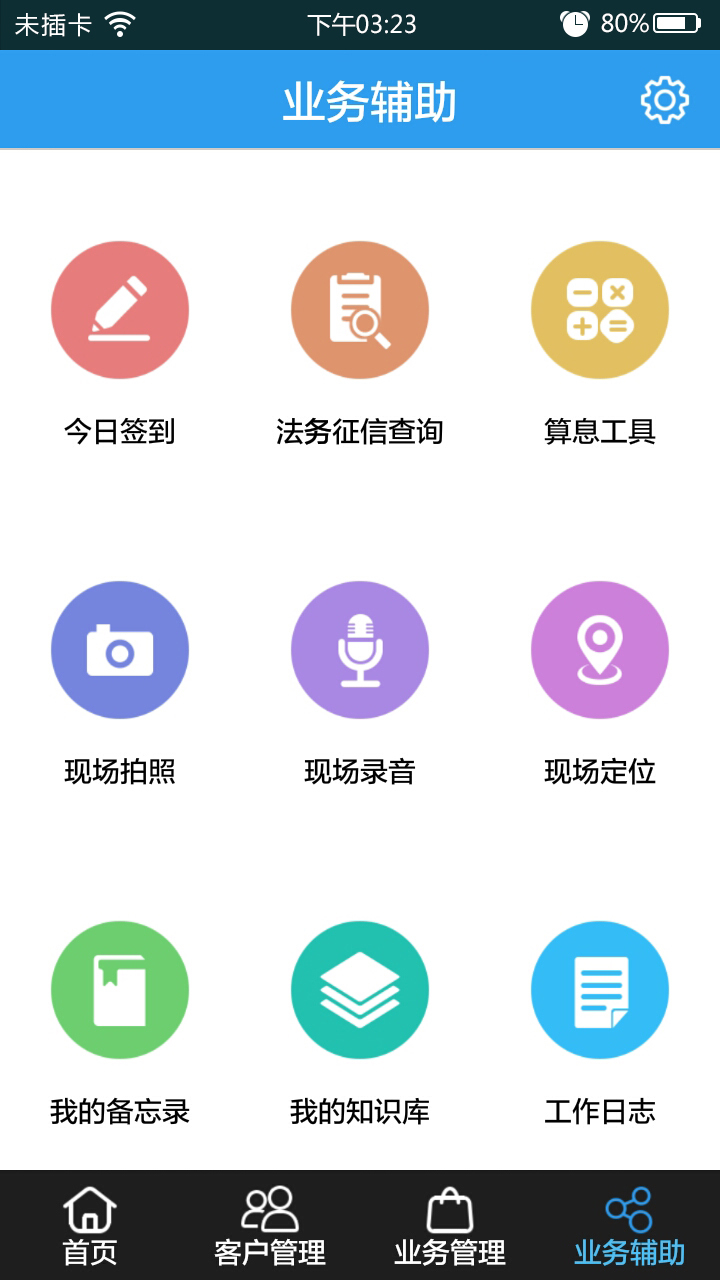Image resolution: width=720 pixels, height=1280 pixels.
Task: Start 现场录音 on-site recording
Action: click(360, 650)
